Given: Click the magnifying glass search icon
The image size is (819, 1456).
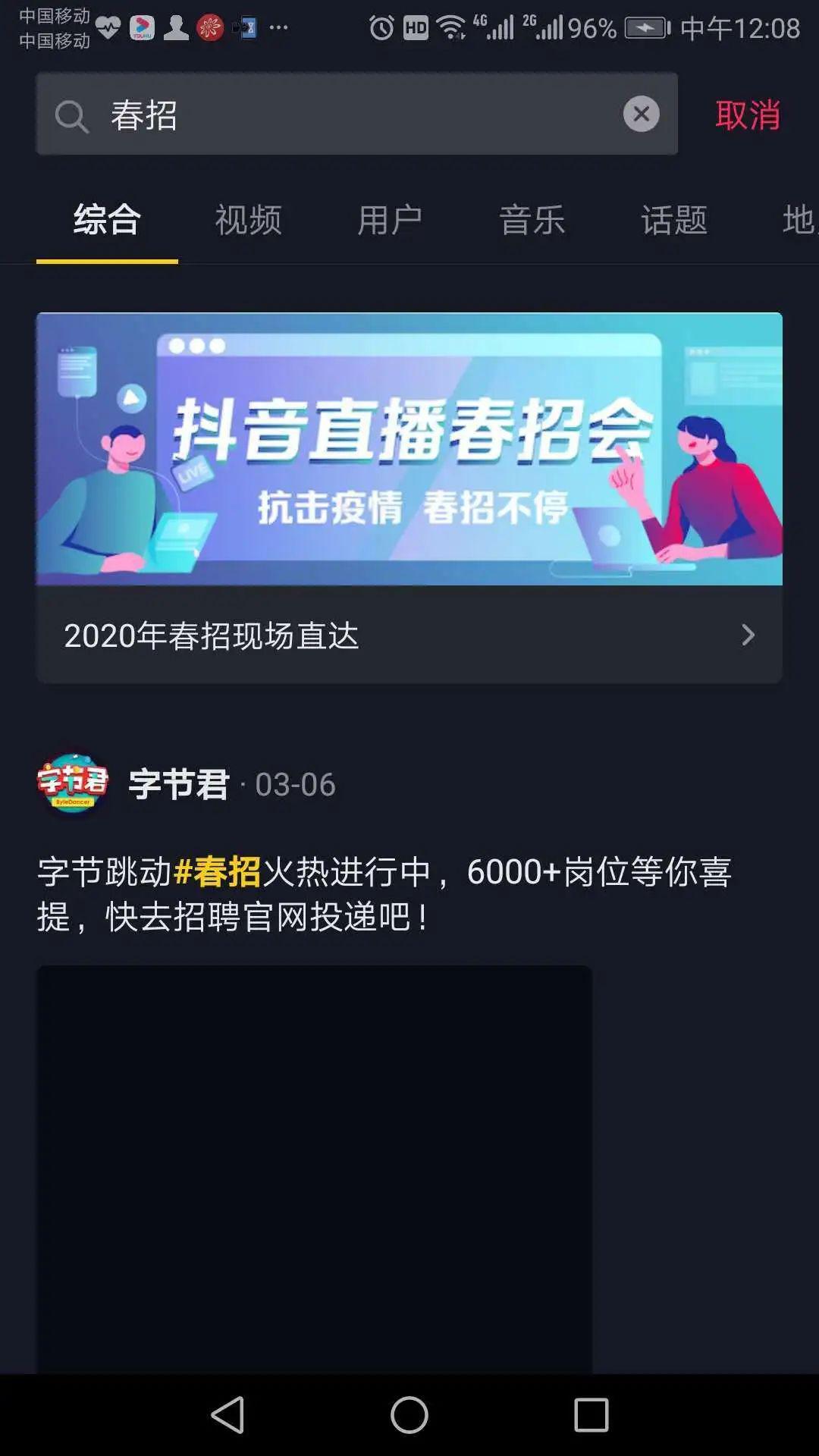Looking at the screenshot, I should tap(71, 115).
